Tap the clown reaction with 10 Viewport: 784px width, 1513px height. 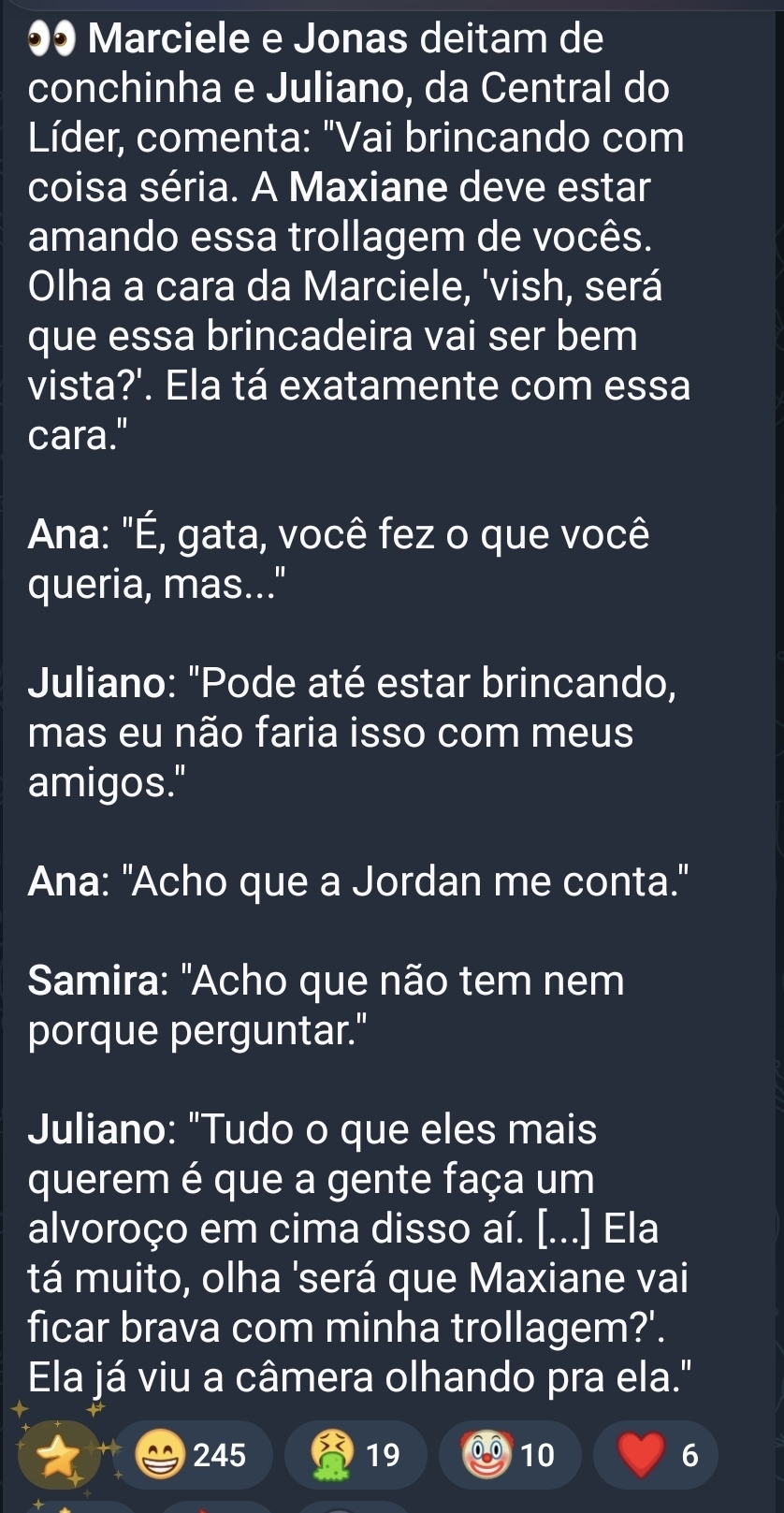click(x=511, y=1455)
